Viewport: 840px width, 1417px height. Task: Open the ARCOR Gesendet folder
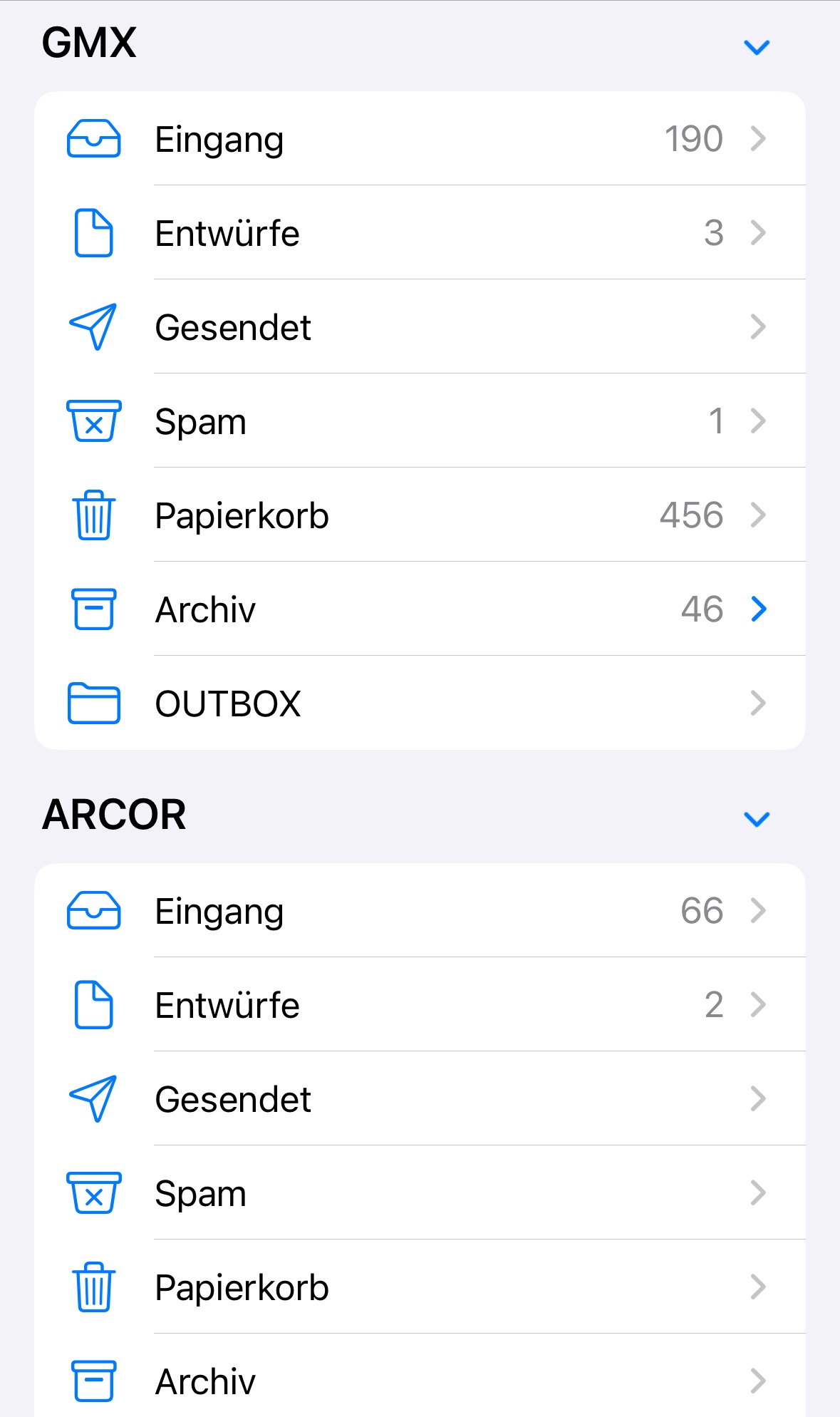point(419,1099)
